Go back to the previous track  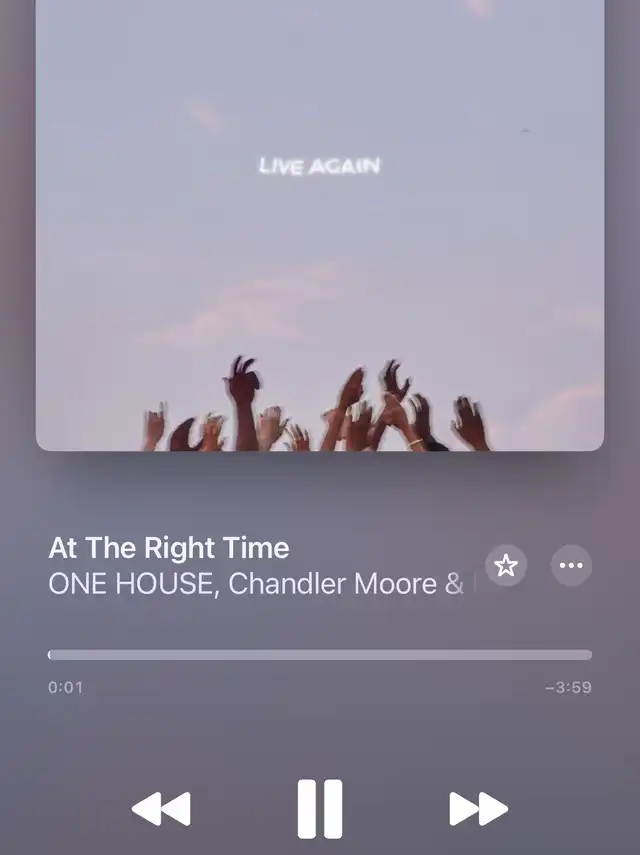pyautogui.click(x=161, y=808)
